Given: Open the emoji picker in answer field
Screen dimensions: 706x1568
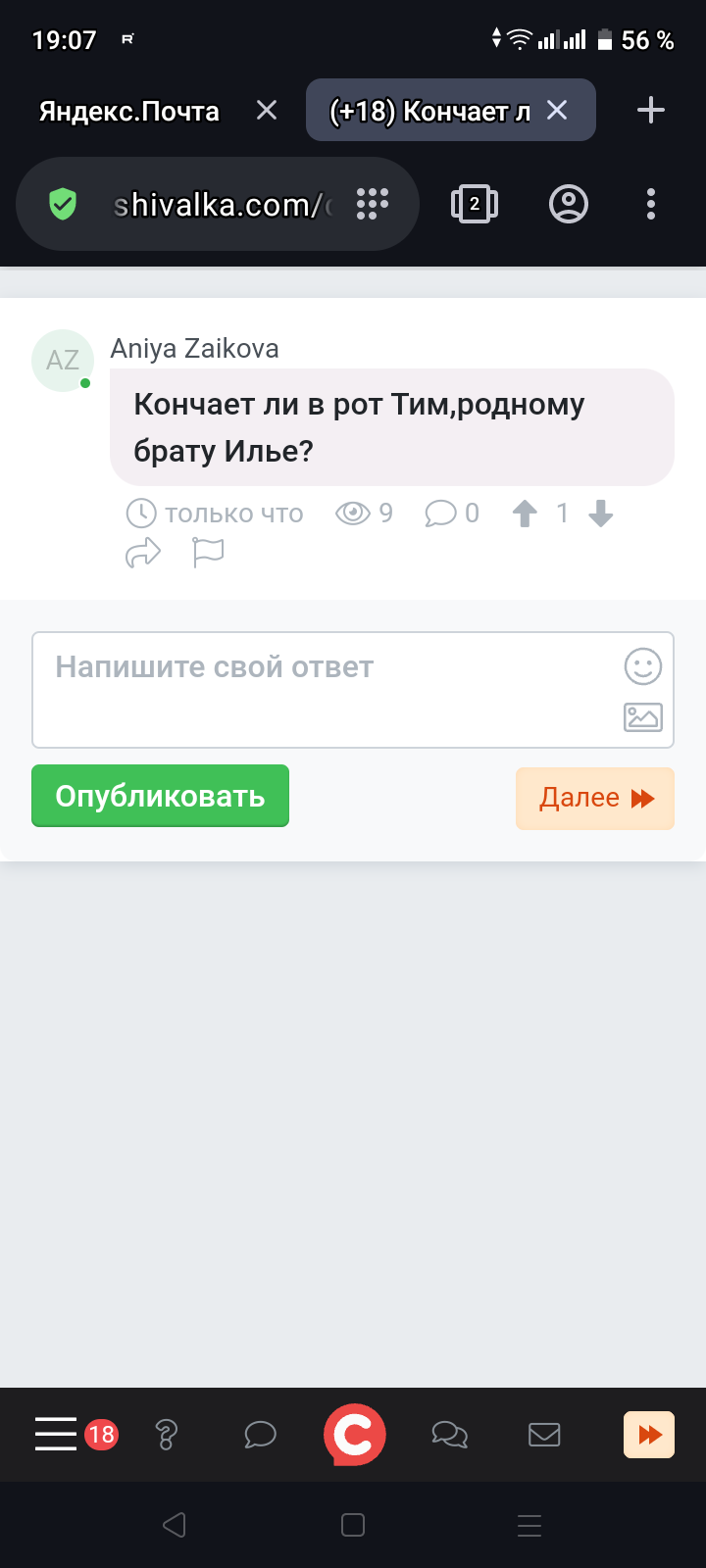Looking at the screenshot, I should [643, 666].
